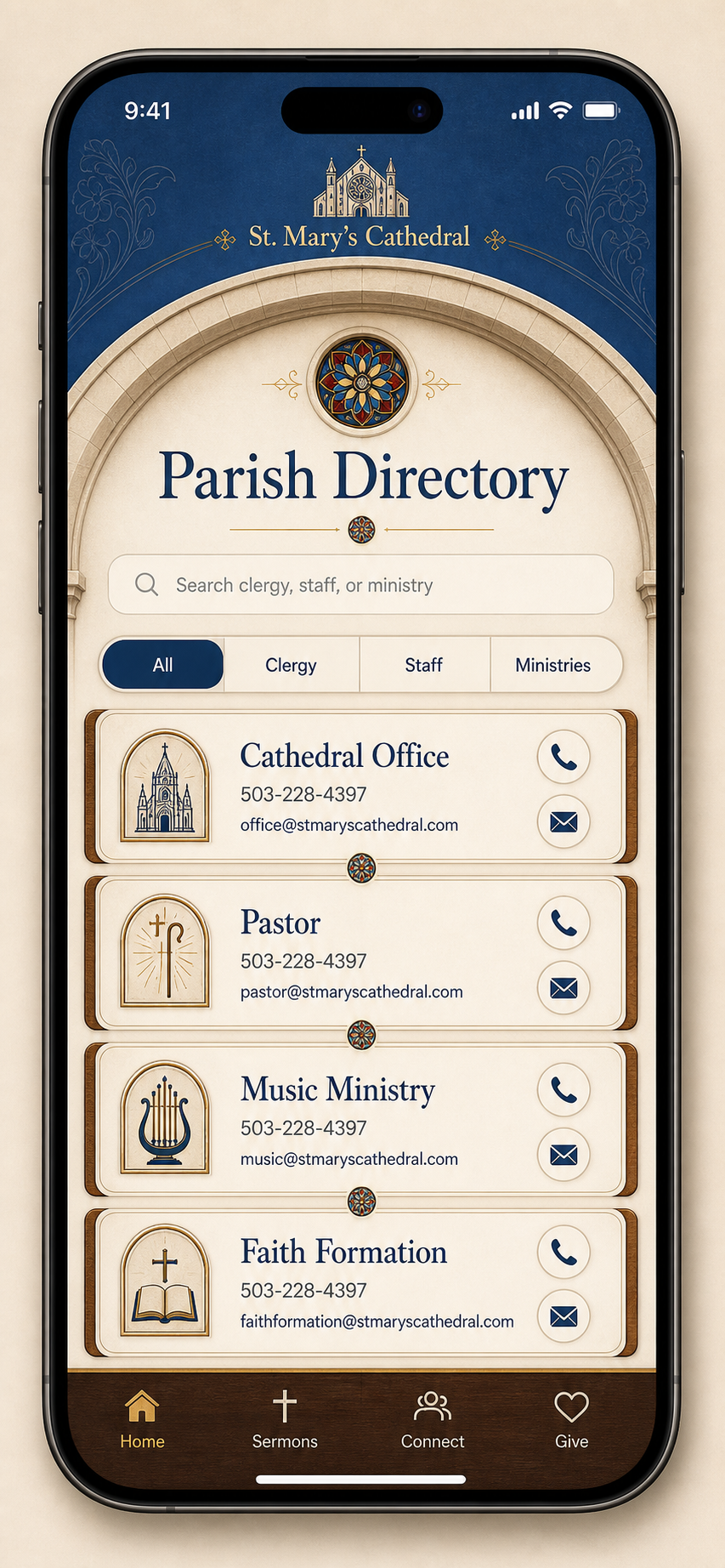
Task: Open the Sermons tab
Action: [x=285, y=1420]
